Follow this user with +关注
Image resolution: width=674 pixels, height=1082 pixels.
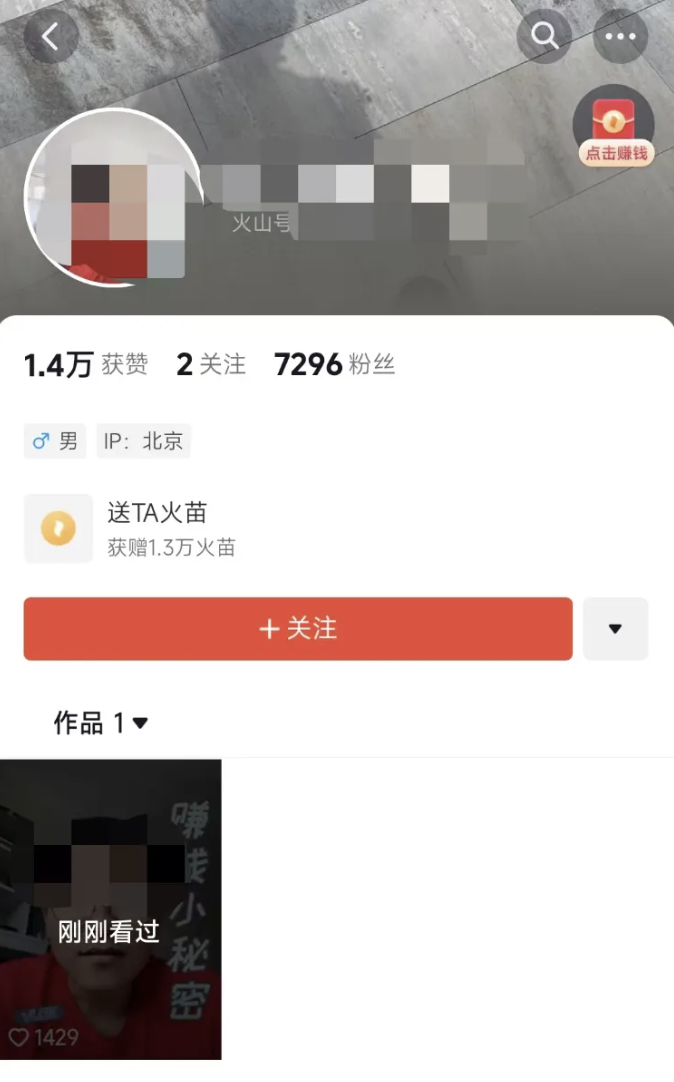(298, 629)
